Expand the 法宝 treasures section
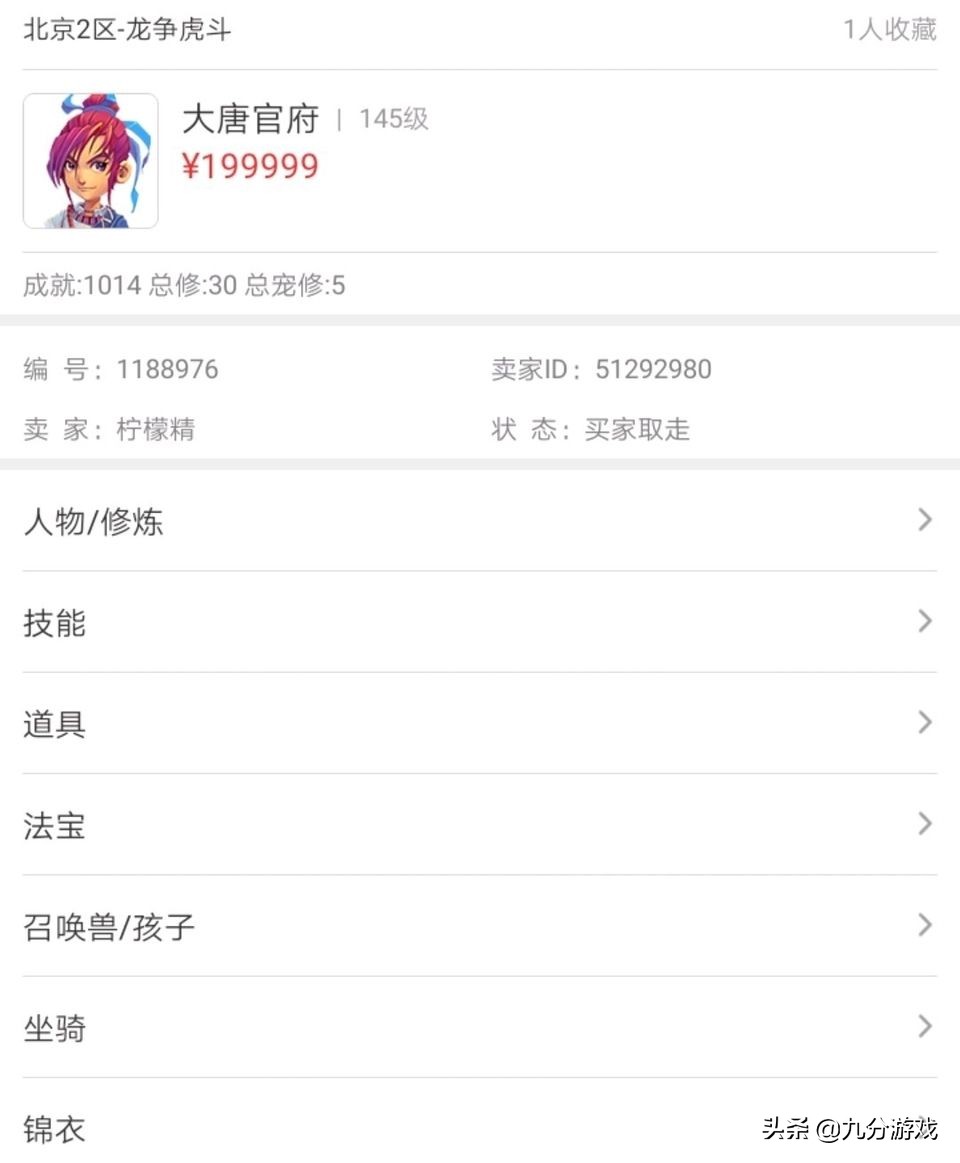This screenshot has width=960, height=1163. 54,826
